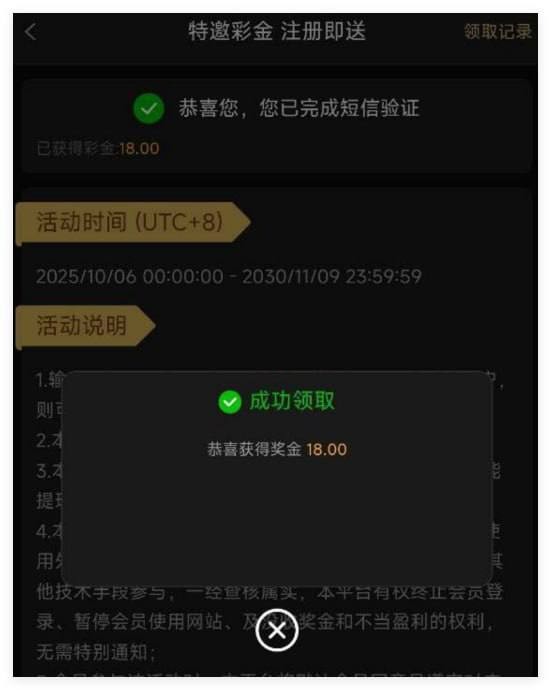Open 领取记录 claim history
551x690 pixels.
(x=498, y=32)
